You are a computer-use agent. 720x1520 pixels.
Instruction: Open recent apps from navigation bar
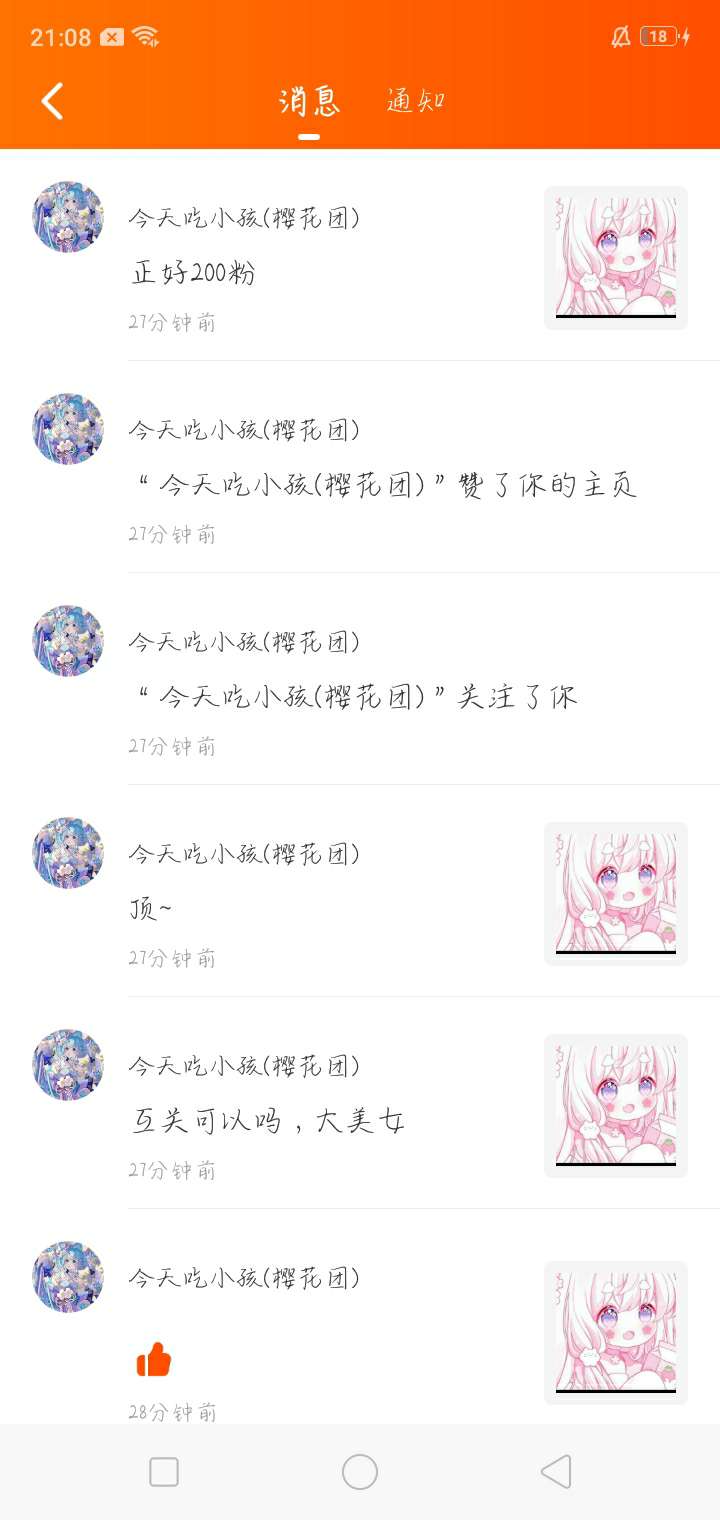click(x=164, y=1472)
